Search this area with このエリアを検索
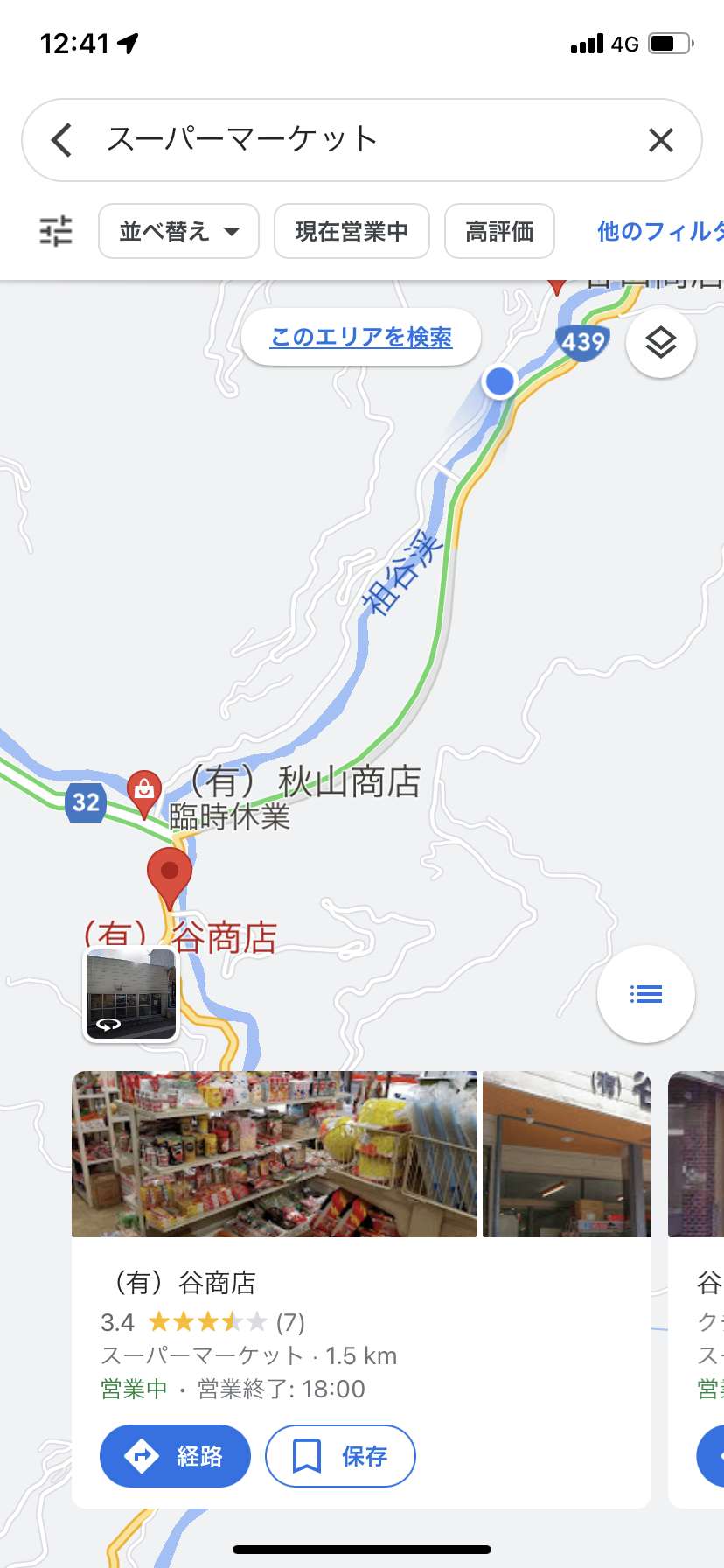This screenshot has height=1568, width=724. (361, 337)
